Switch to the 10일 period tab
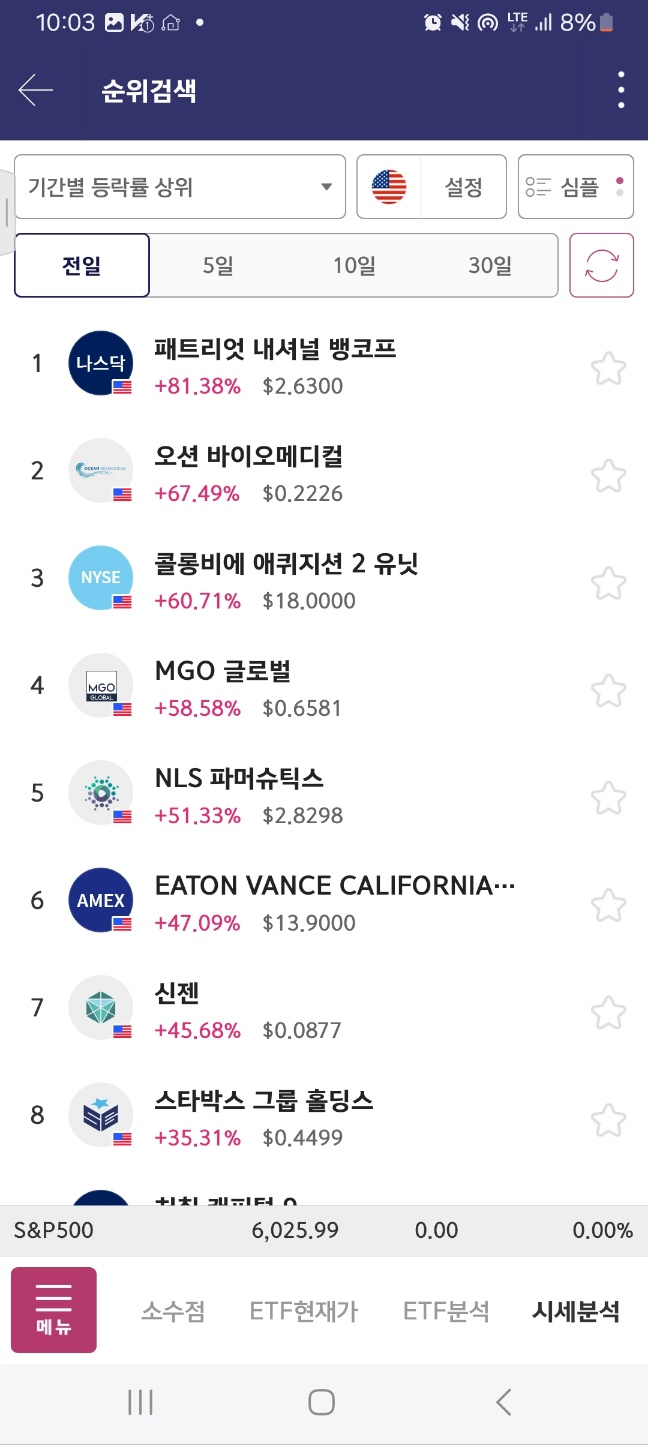Viewport: 648px width, 1445px height. pyautogui.click(x=354, y=265)
